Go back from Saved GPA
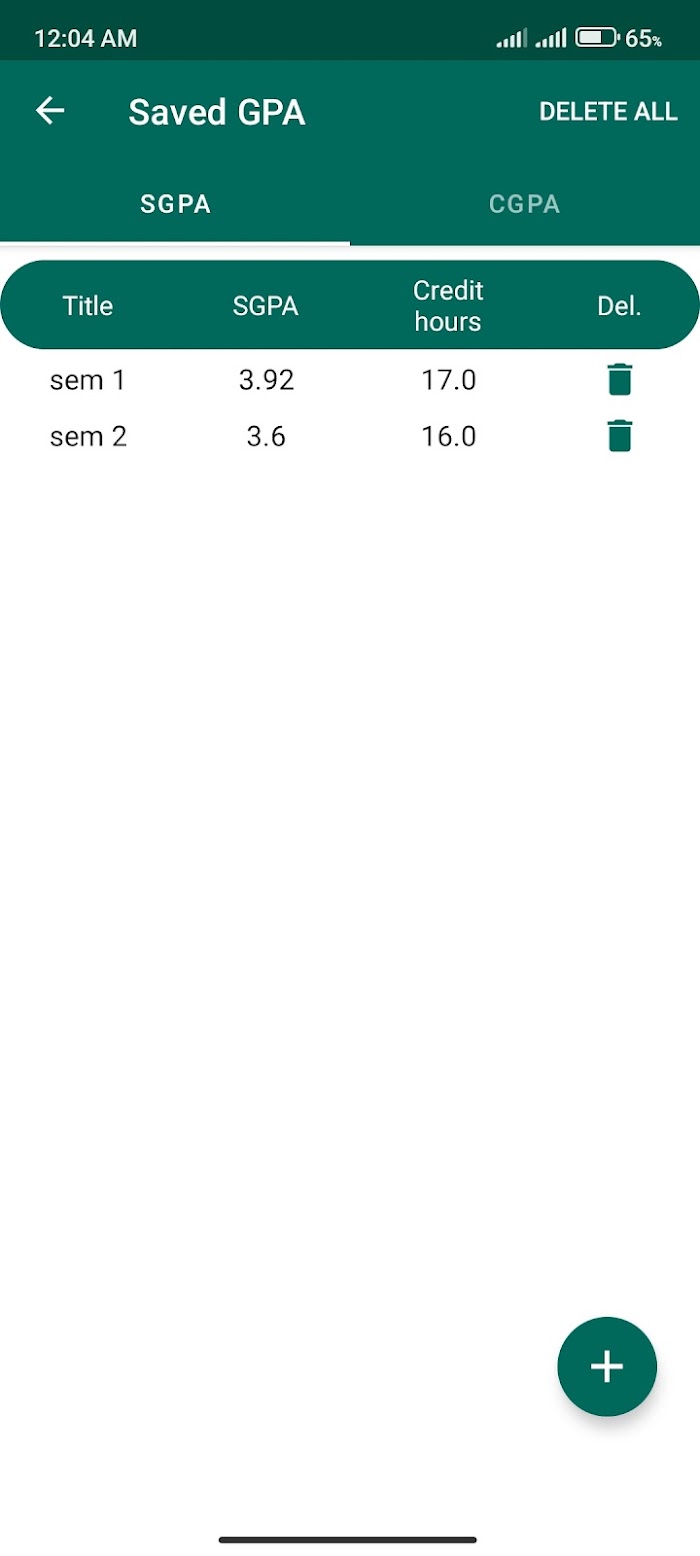 [x=50, y=111]
